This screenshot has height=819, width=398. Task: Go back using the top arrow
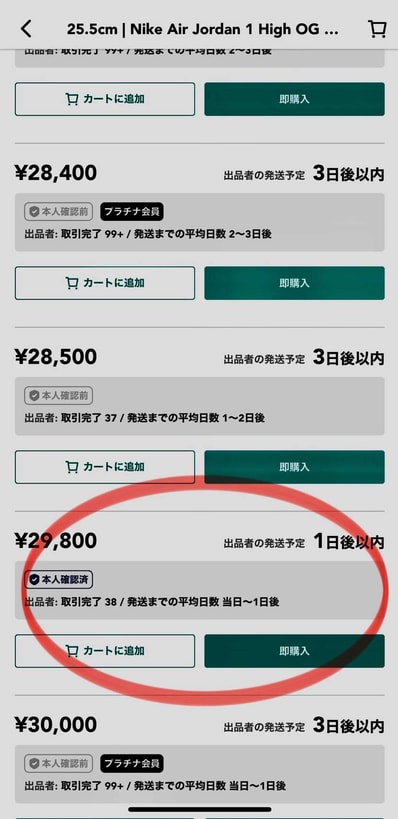pyautogui.click(x=26, y=29)
